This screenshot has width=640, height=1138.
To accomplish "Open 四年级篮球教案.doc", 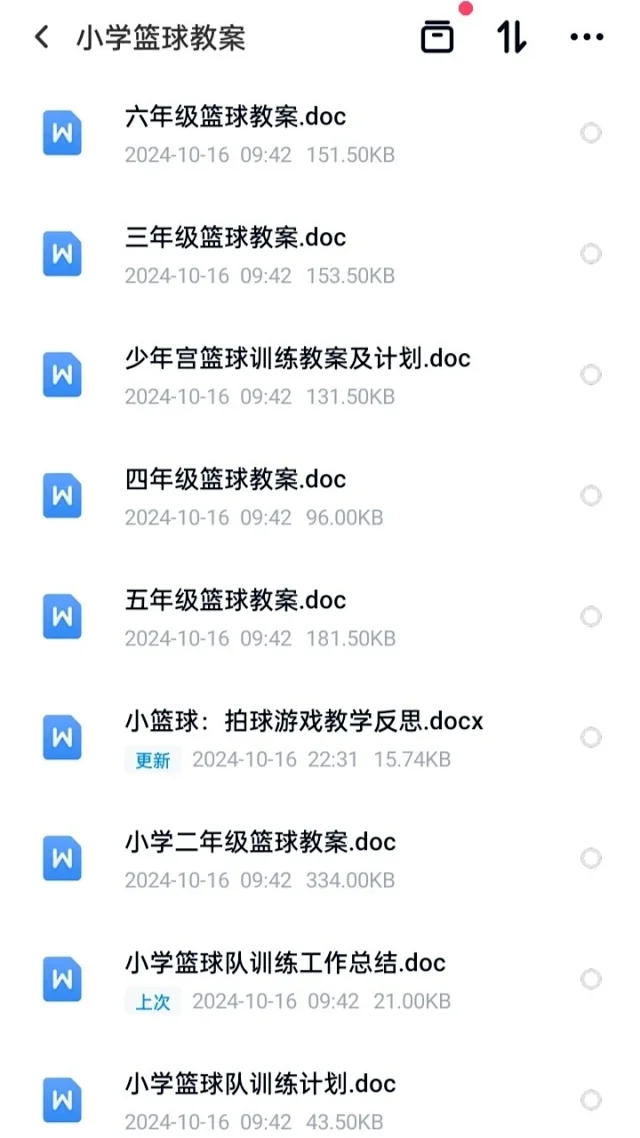I will [236, 480].
